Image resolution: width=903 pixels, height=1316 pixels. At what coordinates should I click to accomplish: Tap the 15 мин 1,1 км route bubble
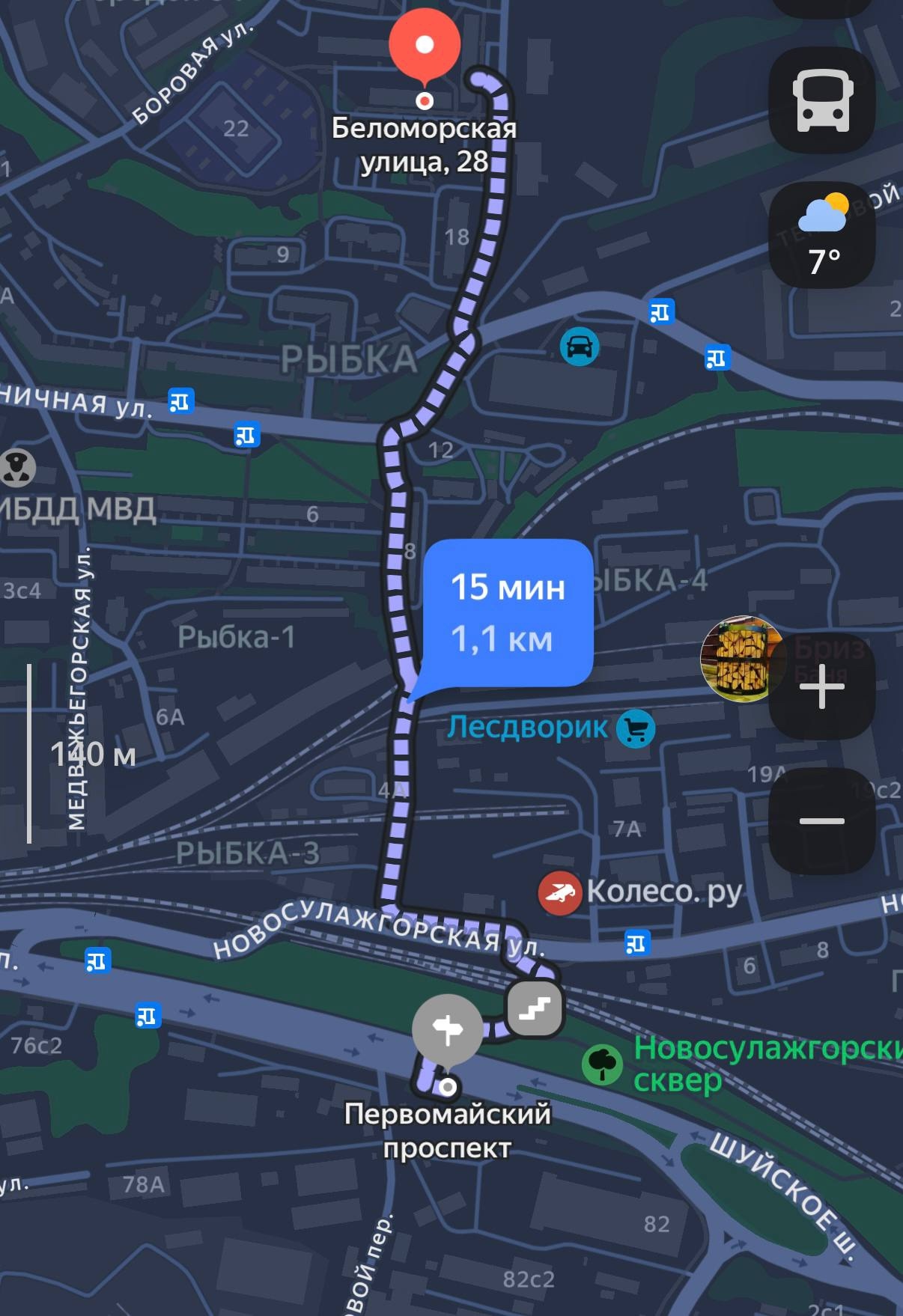coord(508,612)
